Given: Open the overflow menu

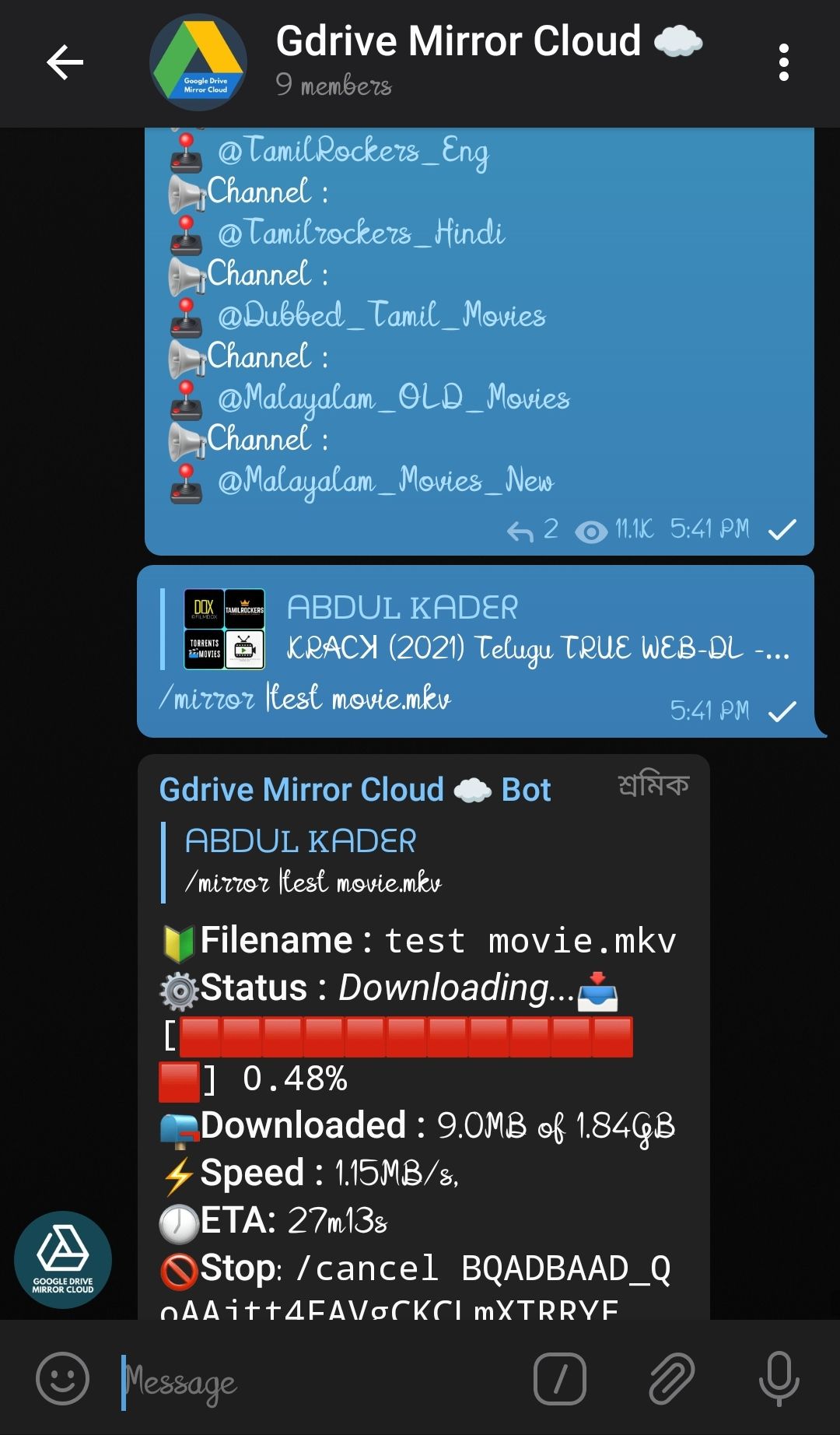Looking at the screenshot, I should (x=783, y=63).
